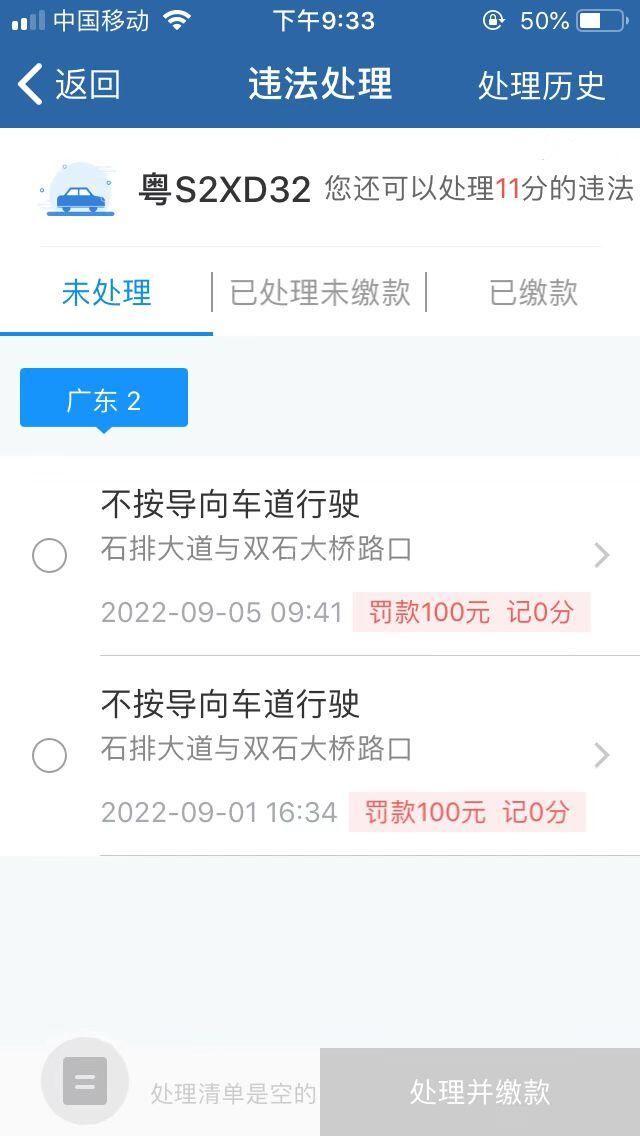Screen dimensions: 640x1136
Task: Open the processing list icon at bottom
Action: pyautogui.click(x=85, y=1080)
